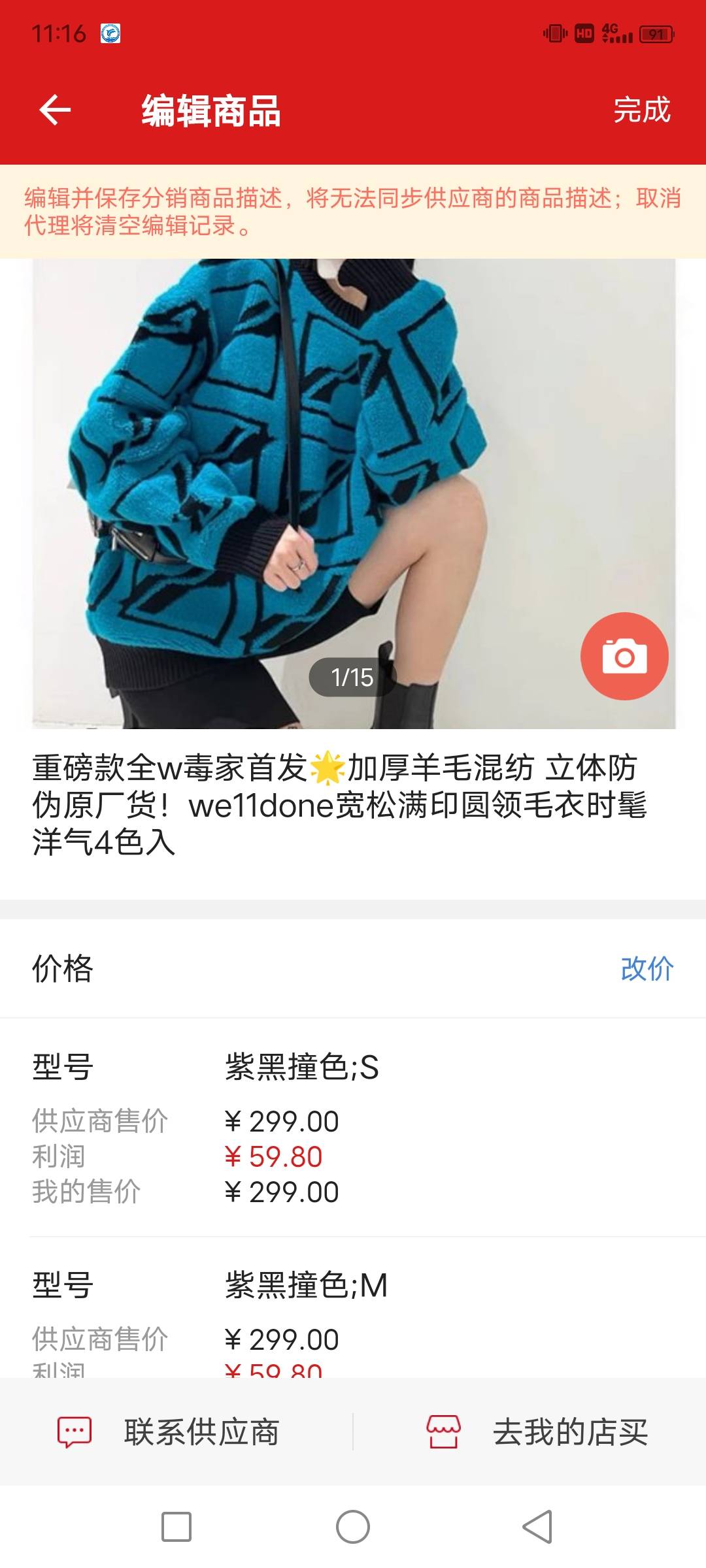Viewport: 706px width, 1568px height.
Task: Contact the supplier via 联系供应商
Action: (x=170, y=1432)
